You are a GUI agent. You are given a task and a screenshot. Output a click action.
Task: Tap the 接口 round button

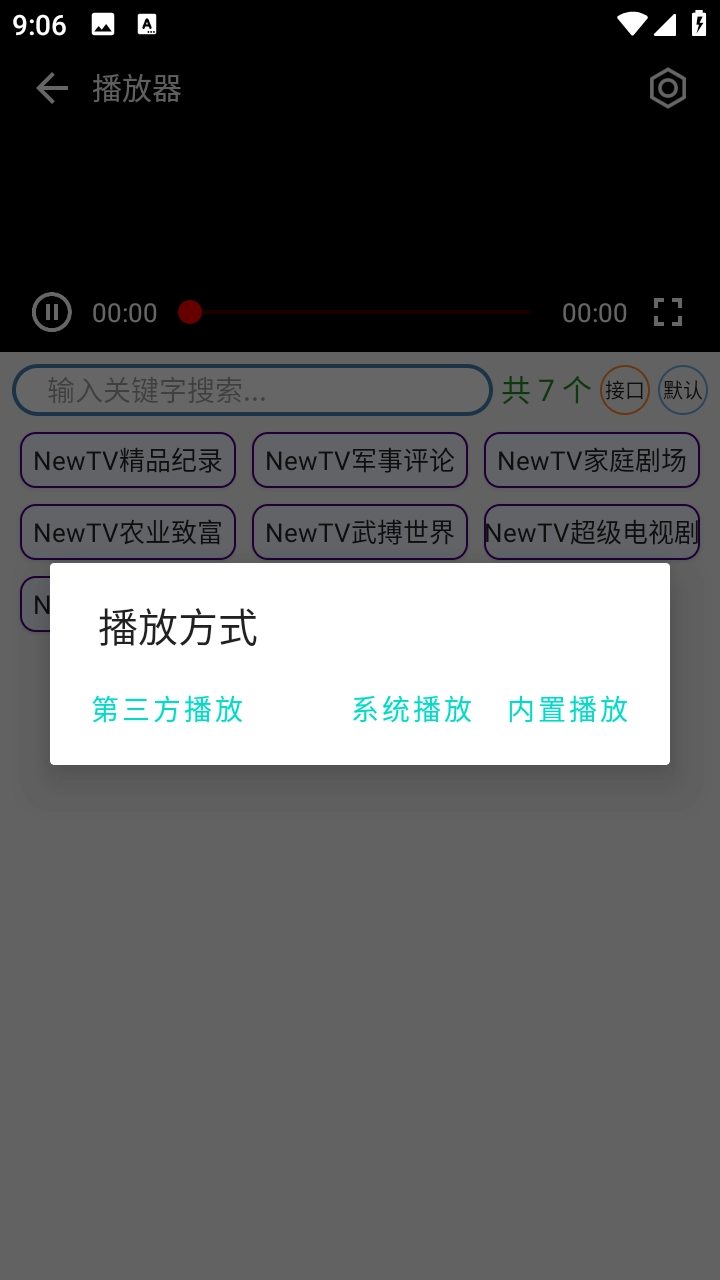coord(625,390)
